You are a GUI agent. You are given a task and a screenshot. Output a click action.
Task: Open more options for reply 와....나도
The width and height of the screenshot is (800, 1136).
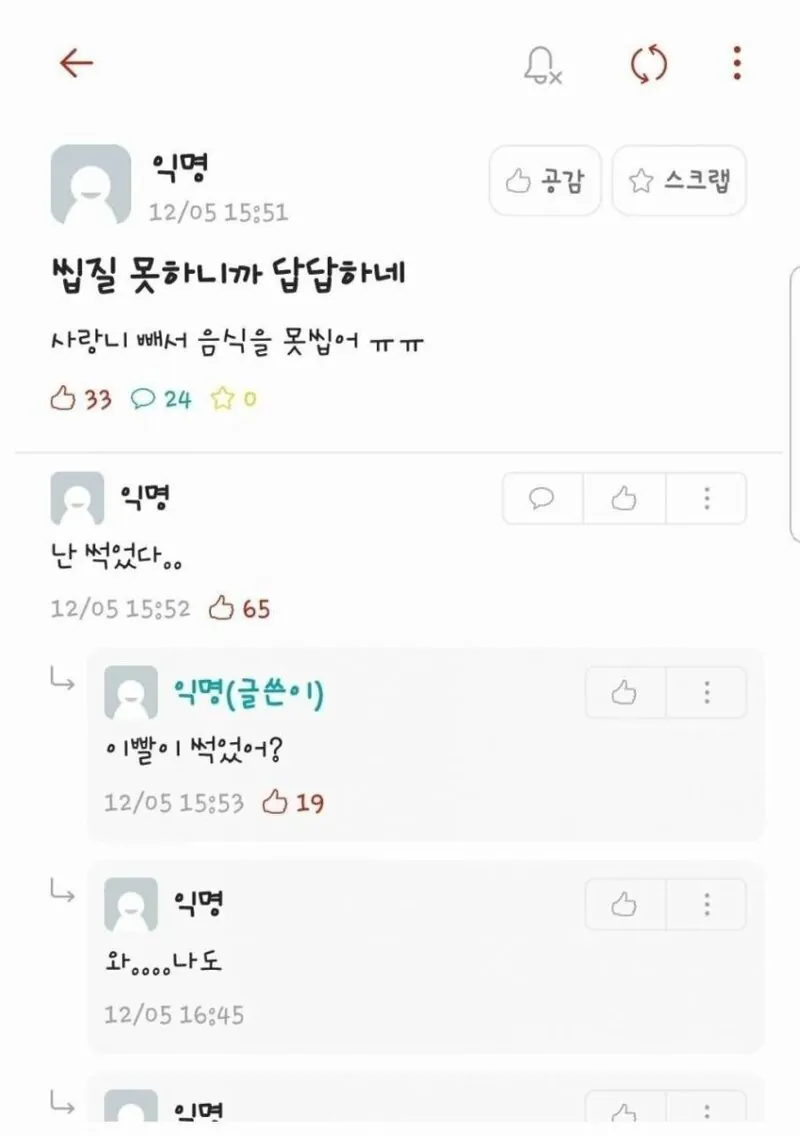(707, 904)
